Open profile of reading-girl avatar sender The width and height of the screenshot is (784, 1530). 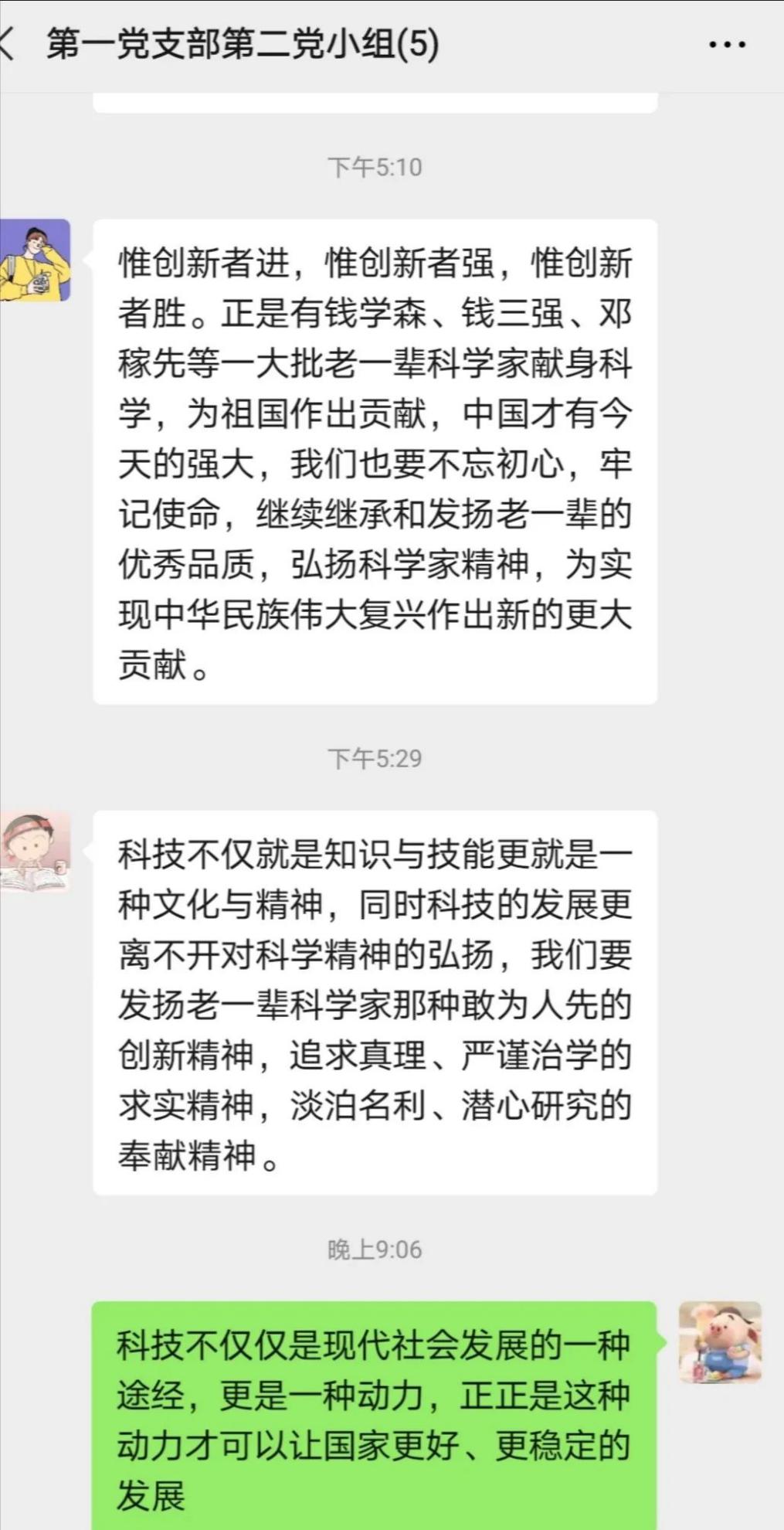pos(35,852)
